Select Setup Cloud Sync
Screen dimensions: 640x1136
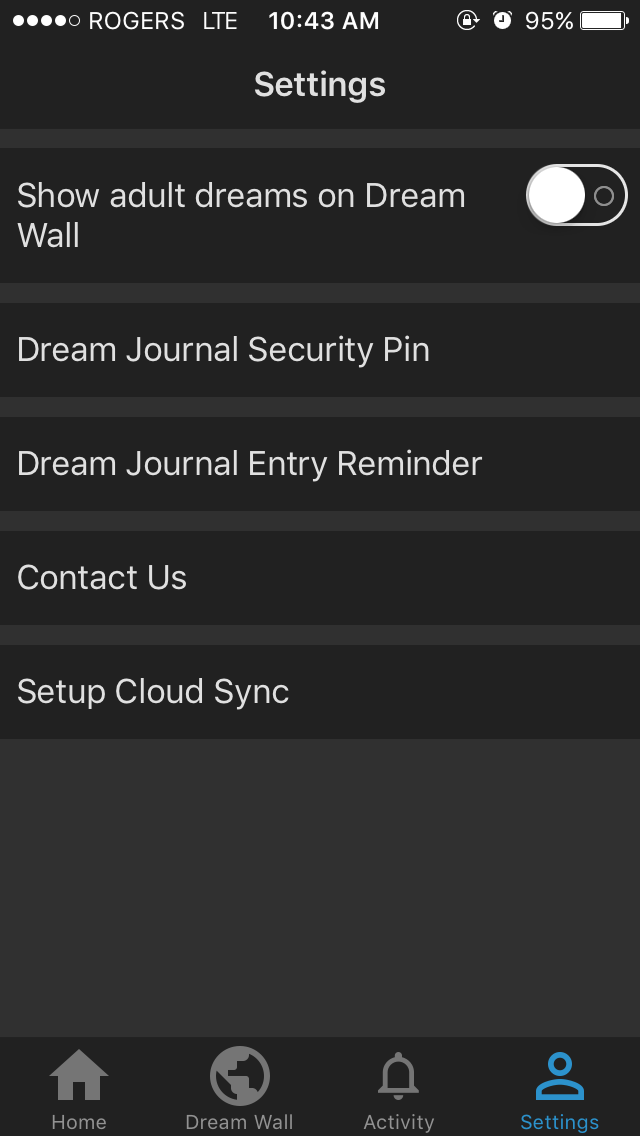click(x=320, y=692)
